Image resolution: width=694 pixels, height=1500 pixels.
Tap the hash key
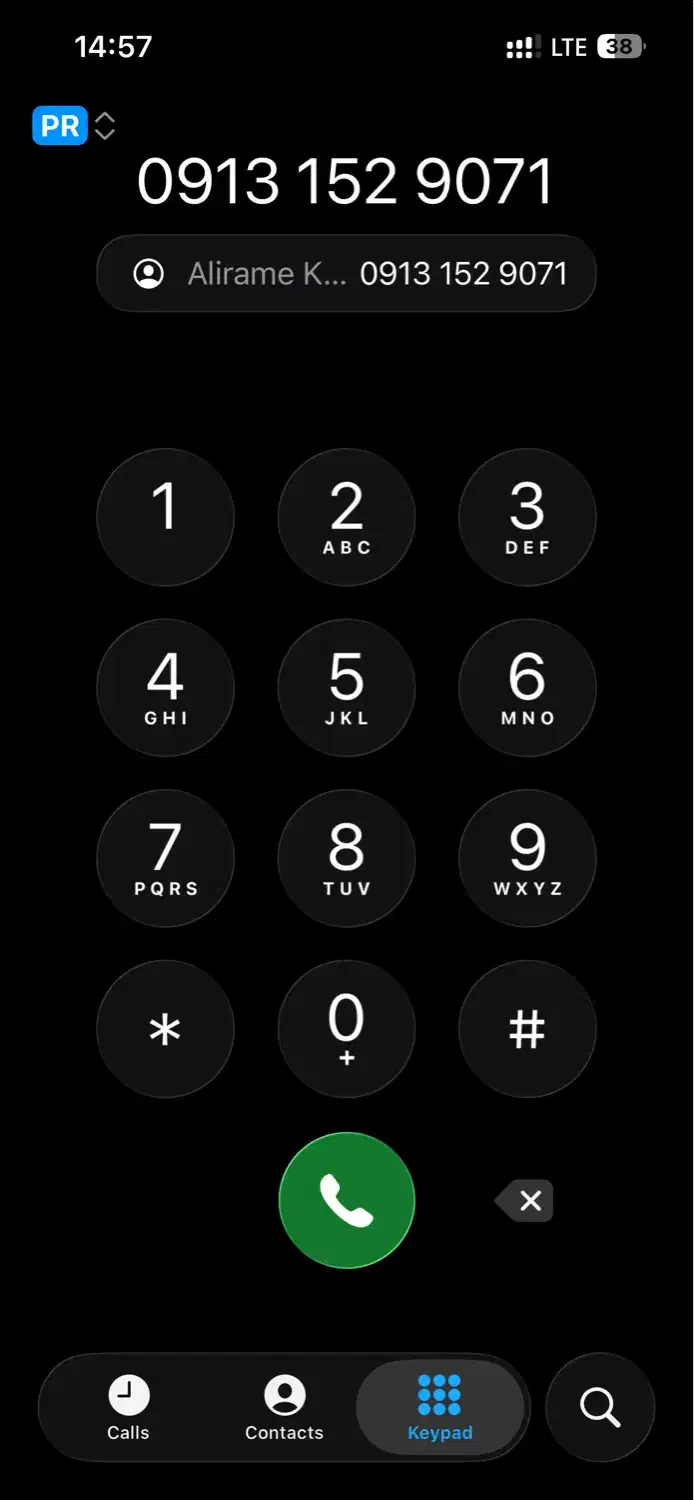click(527, 1028)
